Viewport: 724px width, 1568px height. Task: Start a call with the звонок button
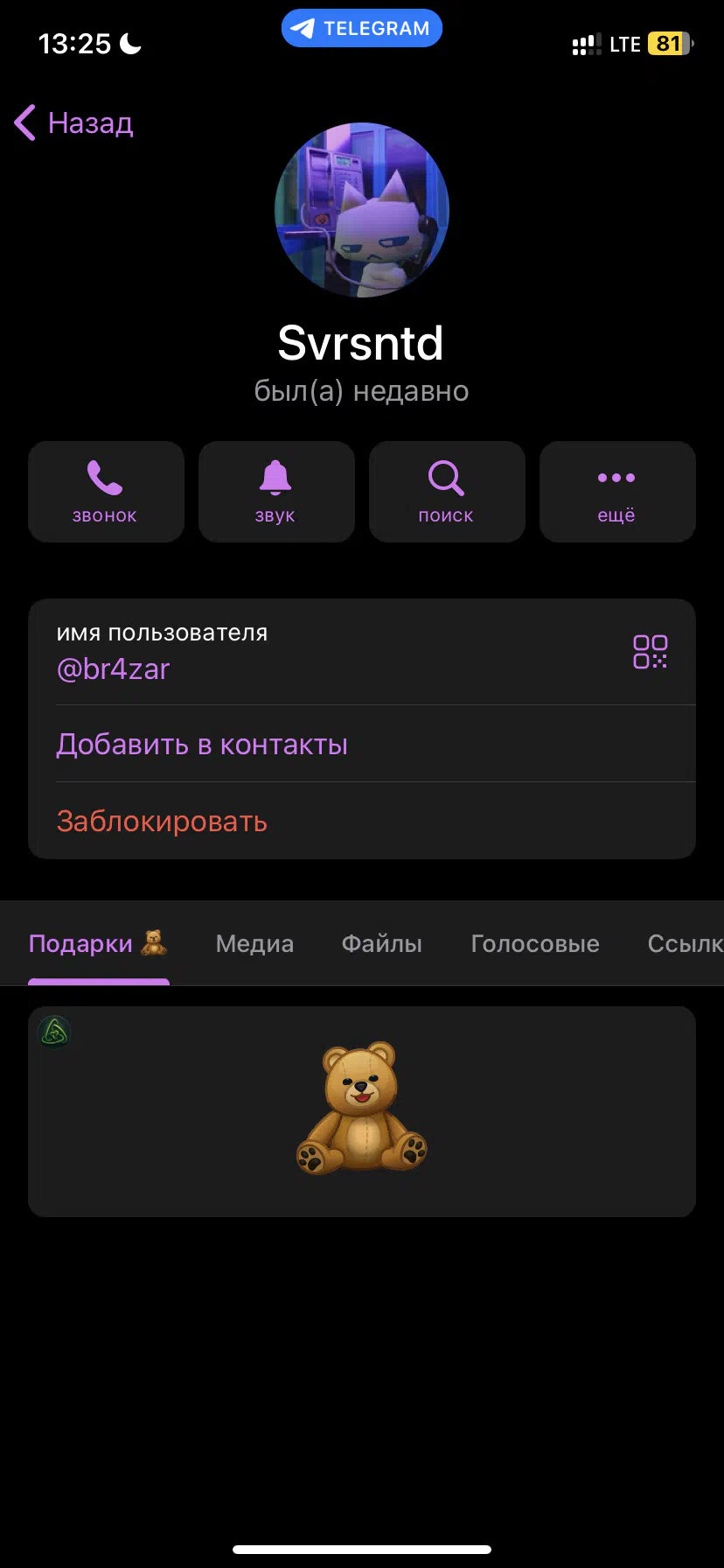click(x=106, y=492)
